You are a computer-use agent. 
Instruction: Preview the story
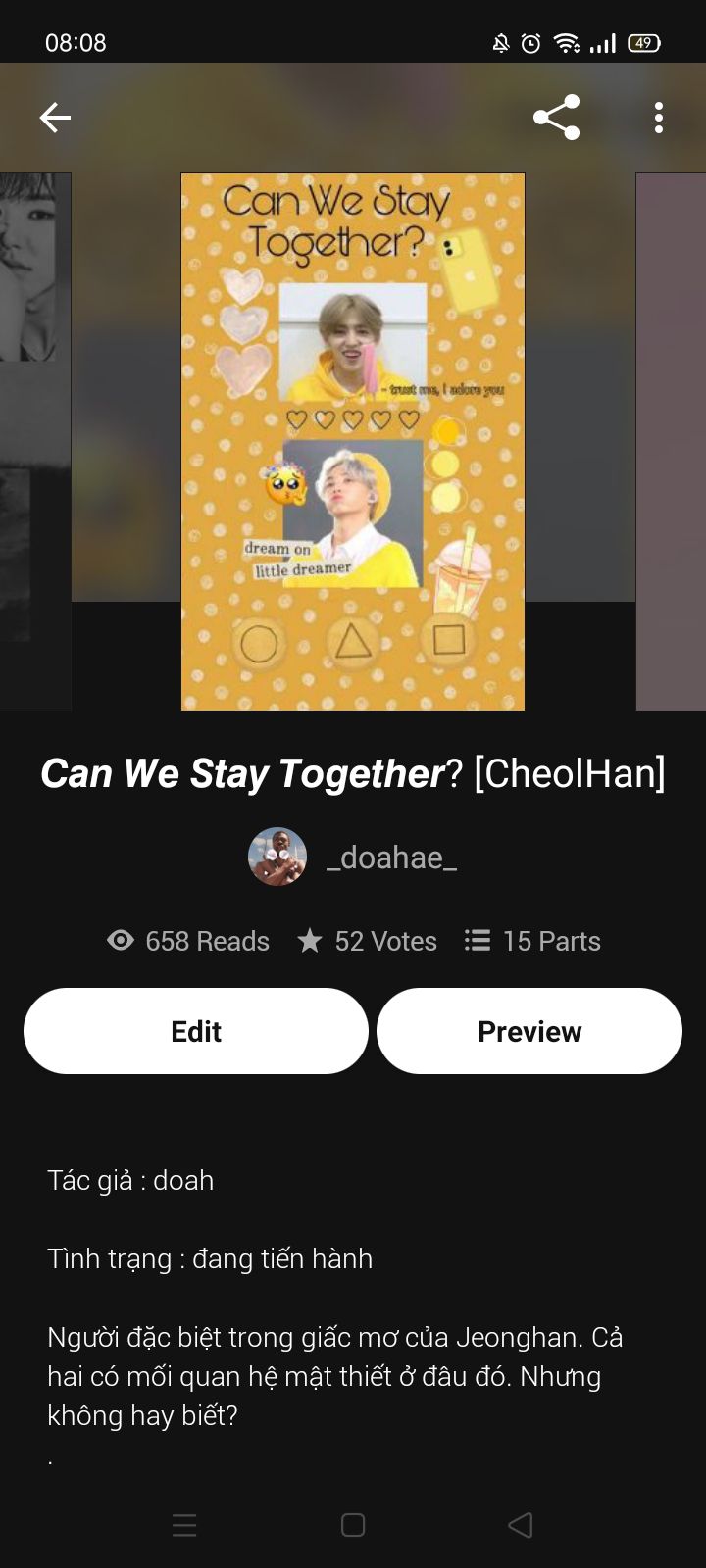click(529, 1031)
